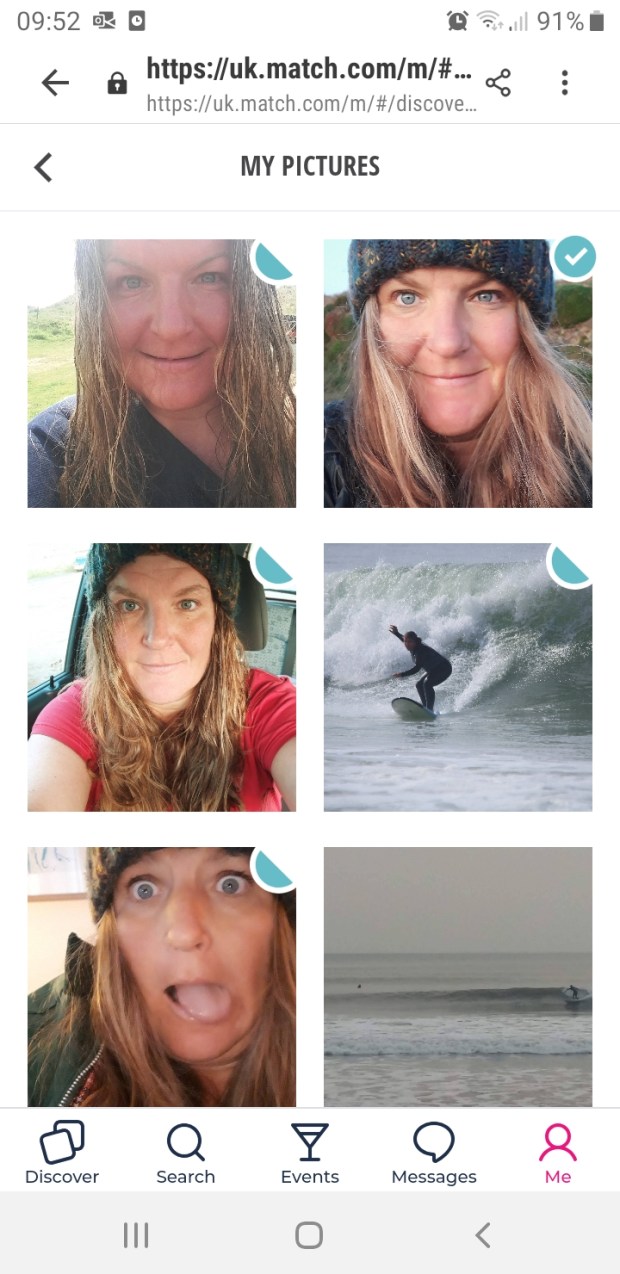Switch to the Events tab
This screenshot has width=620, height=1274.
(310, 1152)
